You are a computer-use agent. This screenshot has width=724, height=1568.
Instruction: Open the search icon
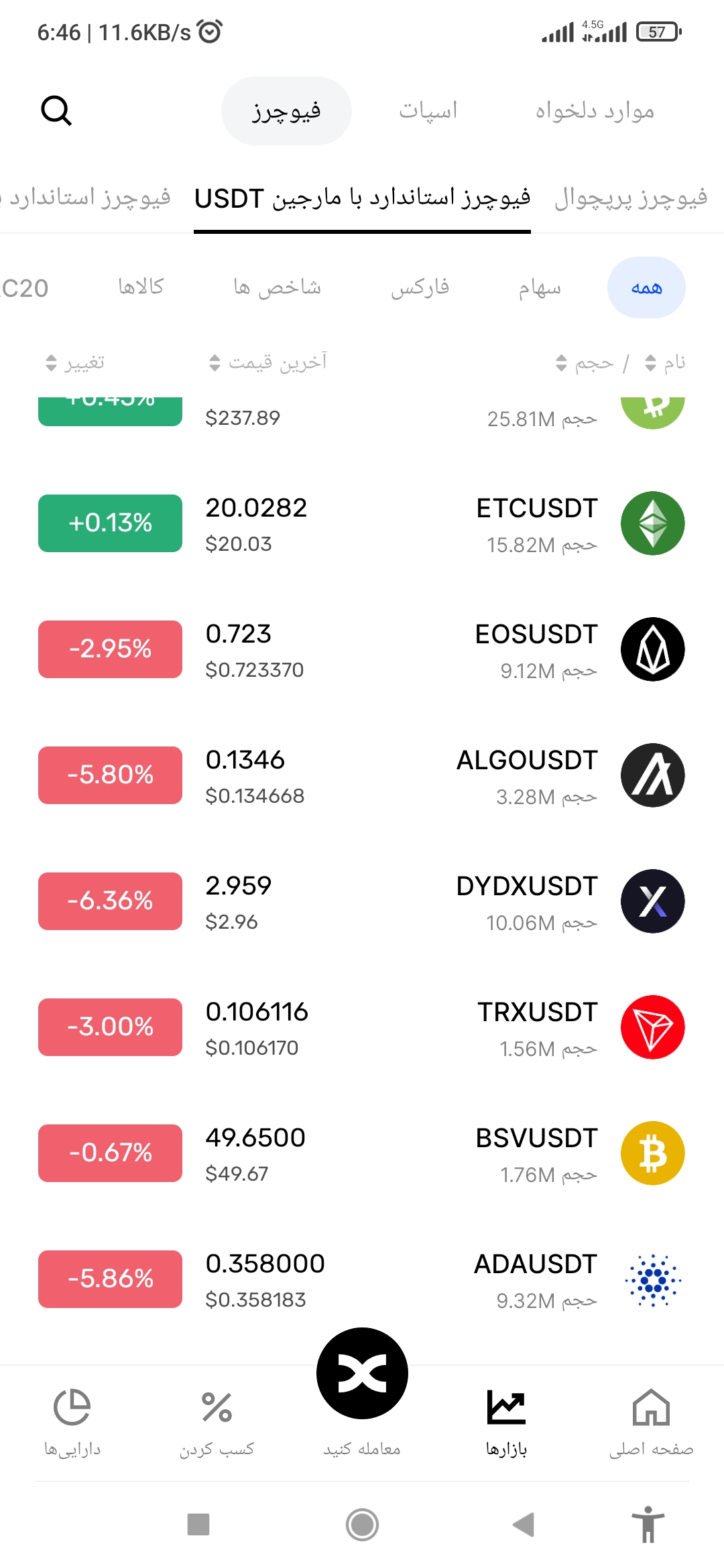click(56, 111)
